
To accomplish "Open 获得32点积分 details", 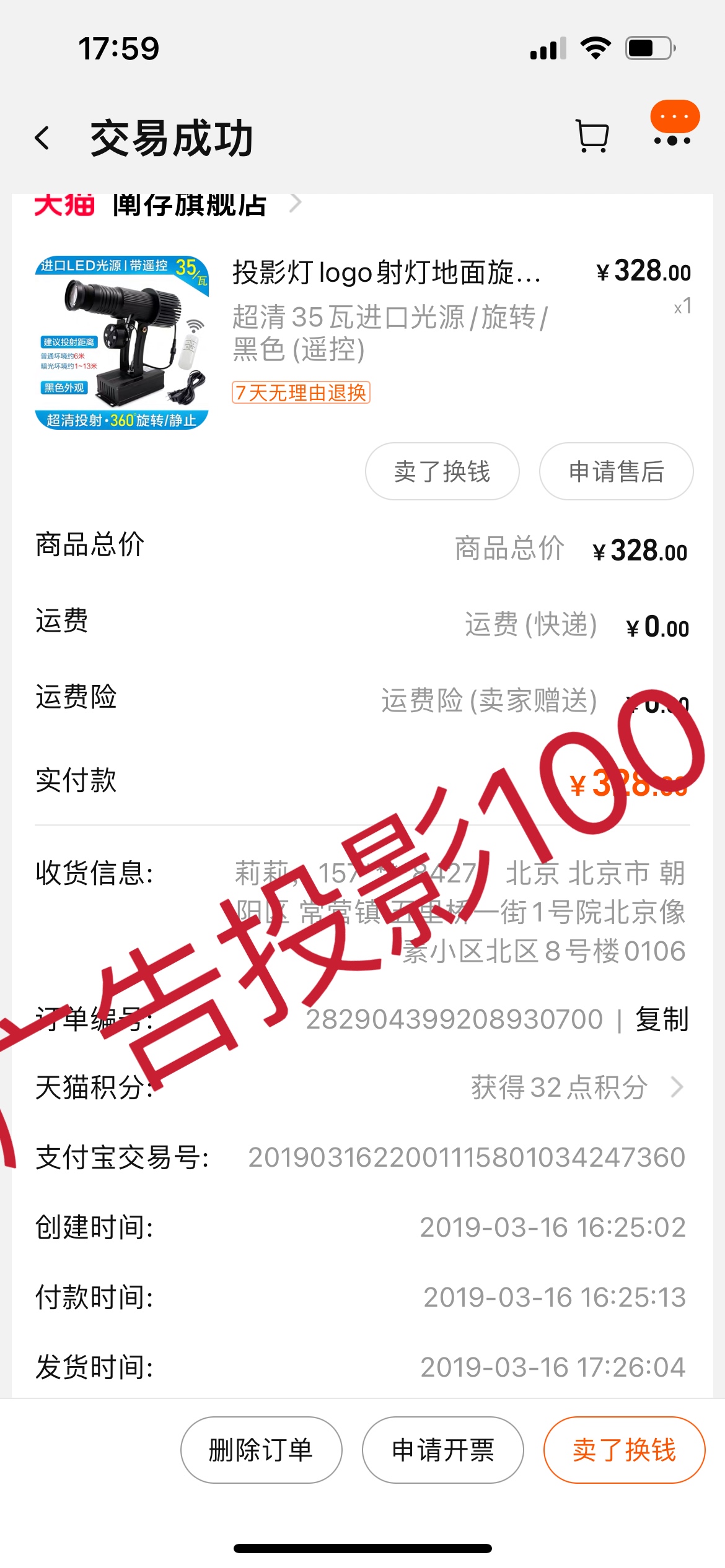I will (x=576, y=1087).
